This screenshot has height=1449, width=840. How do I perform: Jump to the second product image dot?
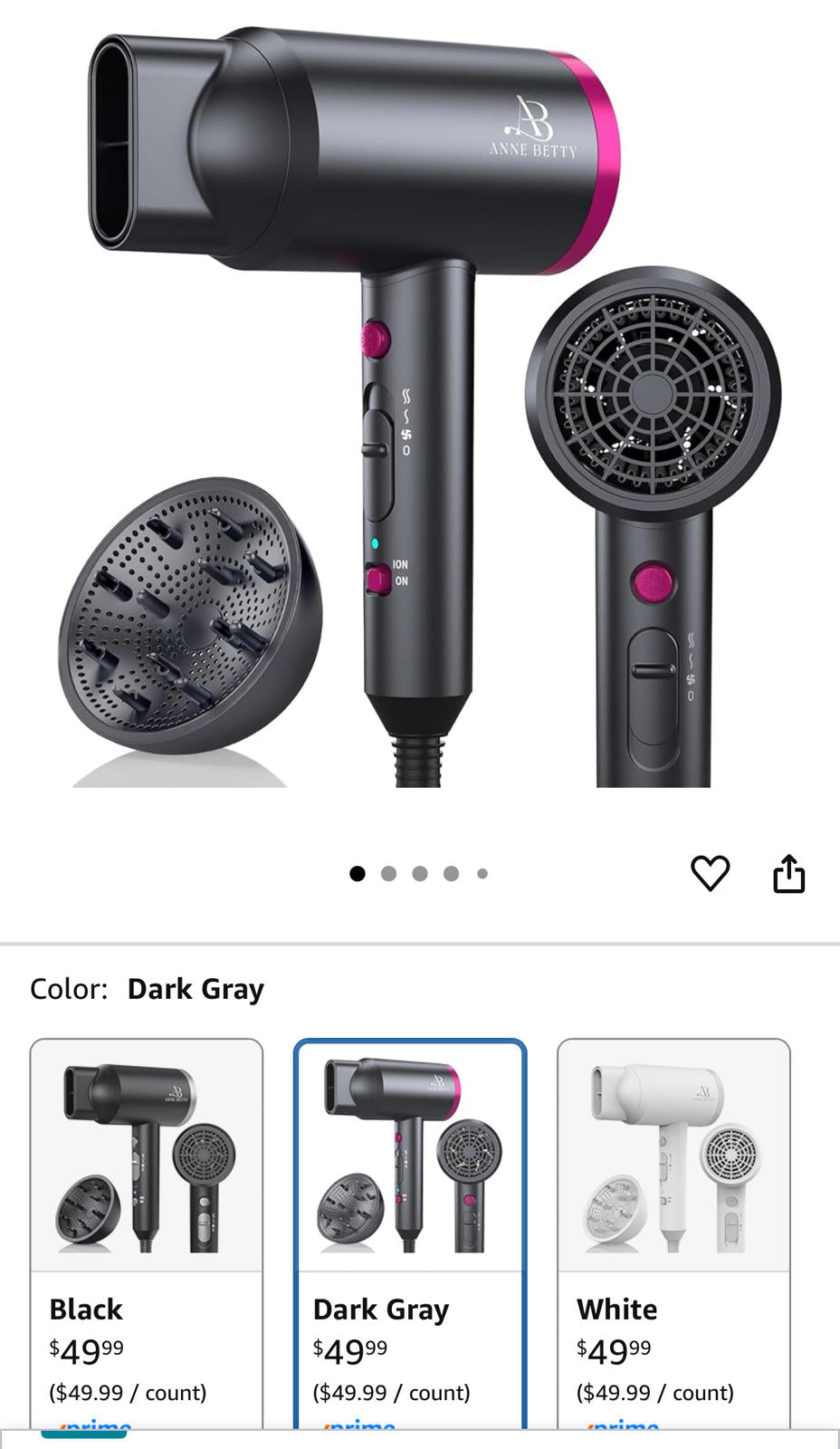(389, 874)
